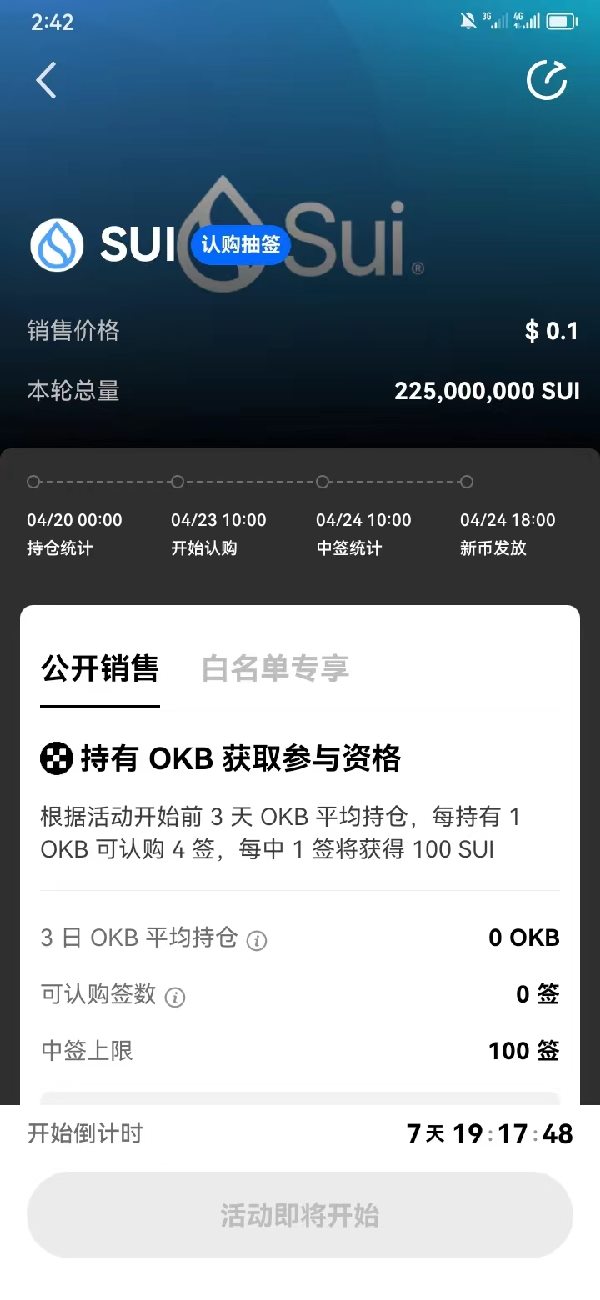This screenshot has height=1300, width=600.
Task: Go back using the top-left arrow
Action: (x=46, y=80)
